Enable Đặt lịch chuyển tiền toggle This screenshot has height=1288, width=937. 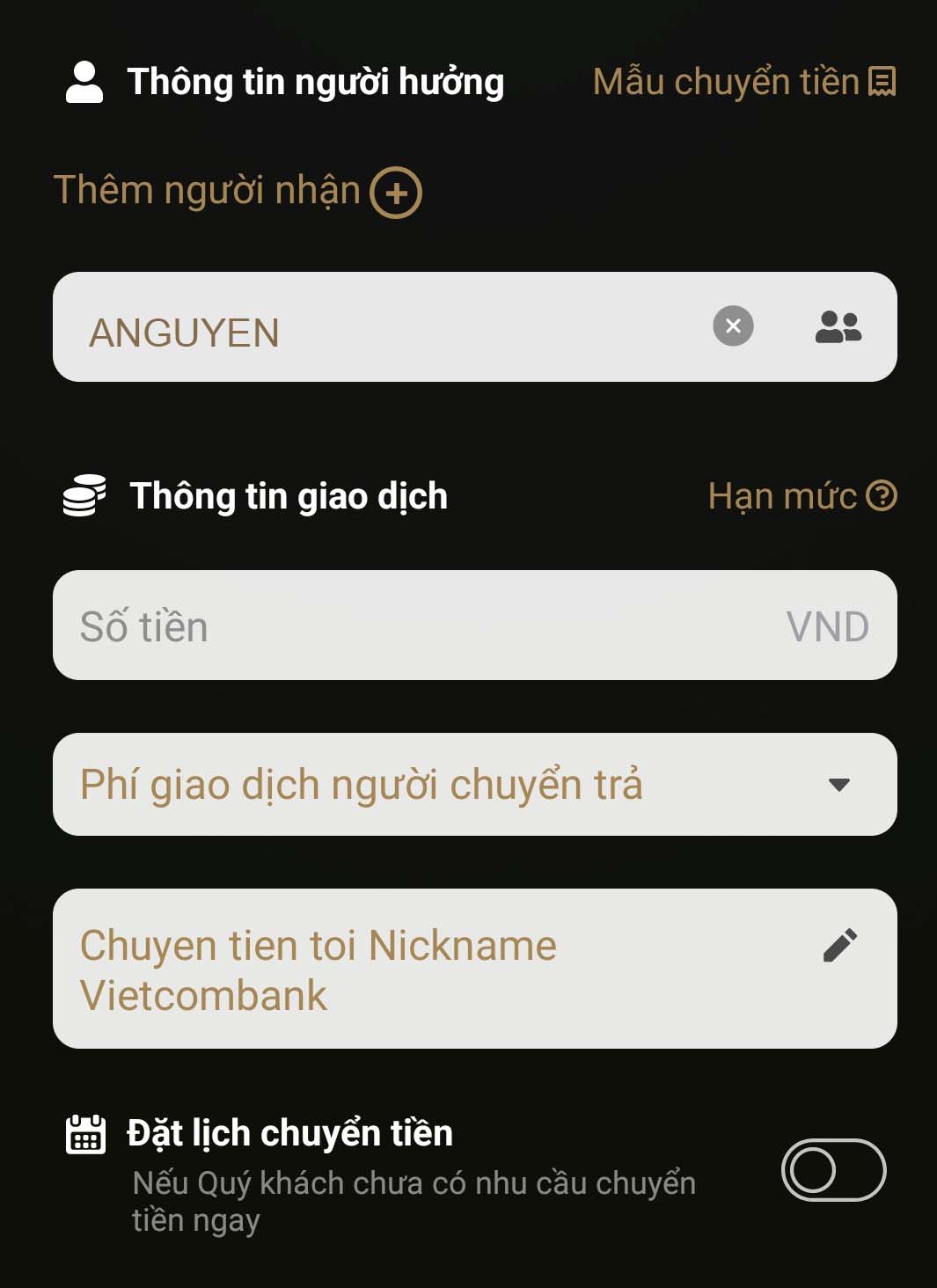tap(833, 1170)
